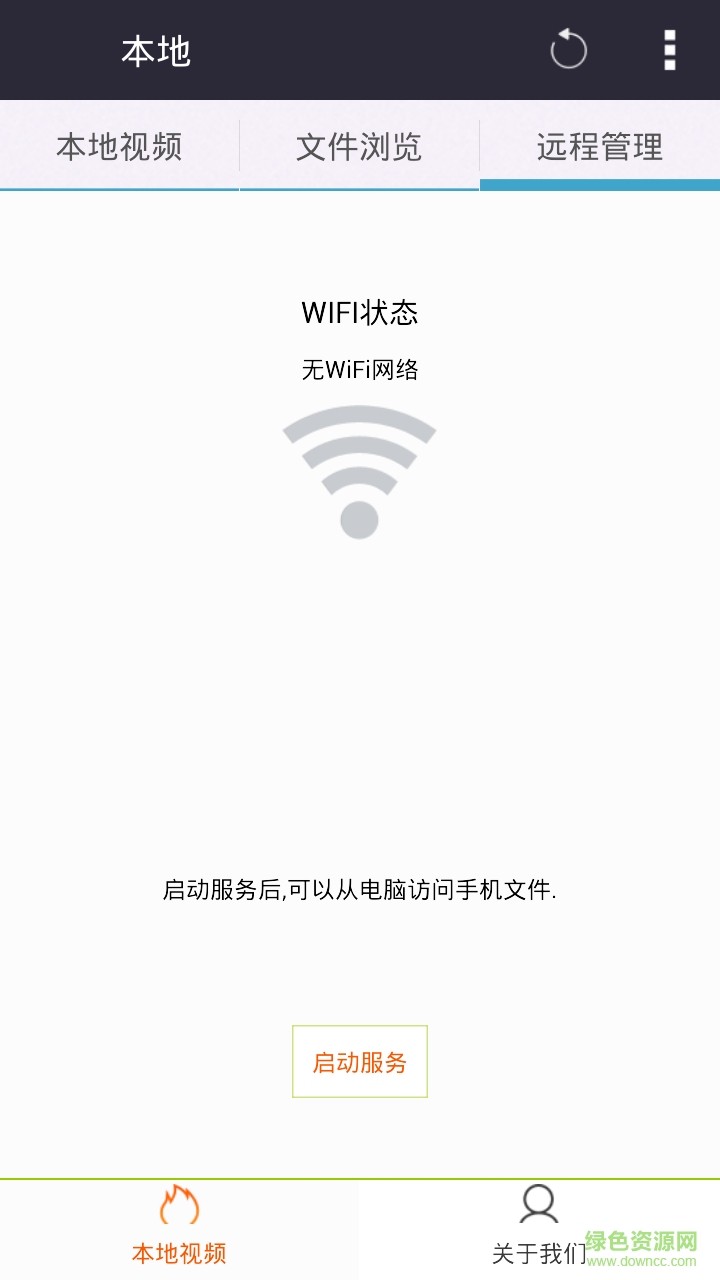Click the WIFI状态 heading text
The width and height of the screenshot is (720, 1280).
[x=359, y=313]
